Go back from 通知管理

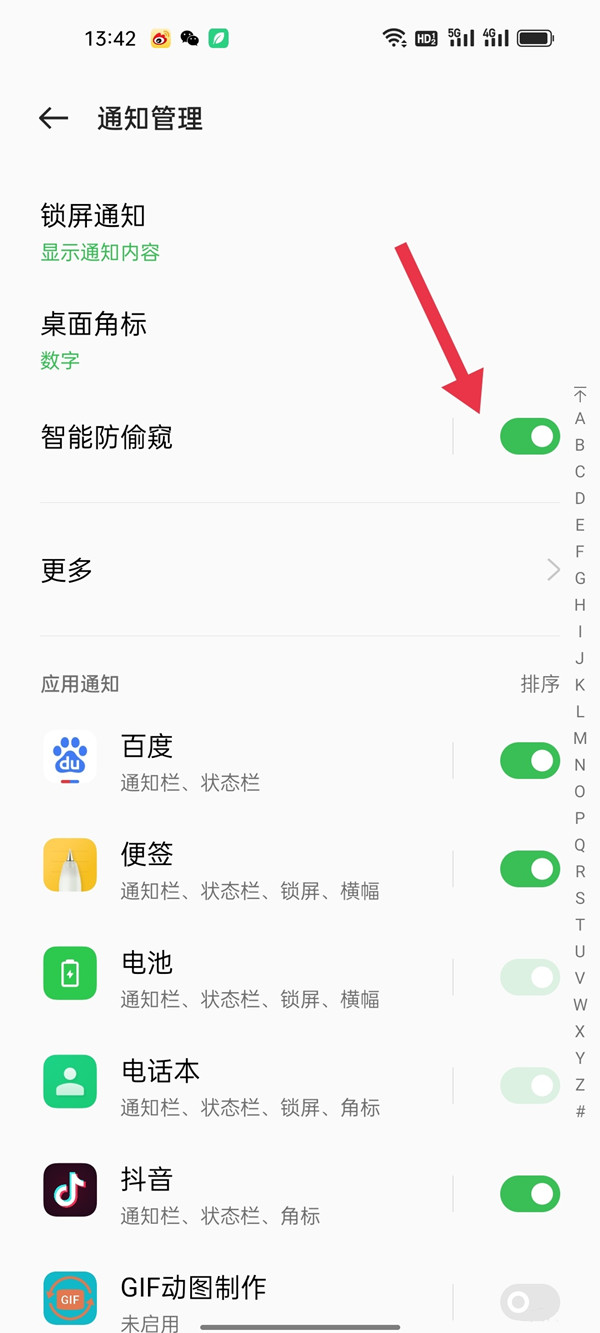coord(53,119)
